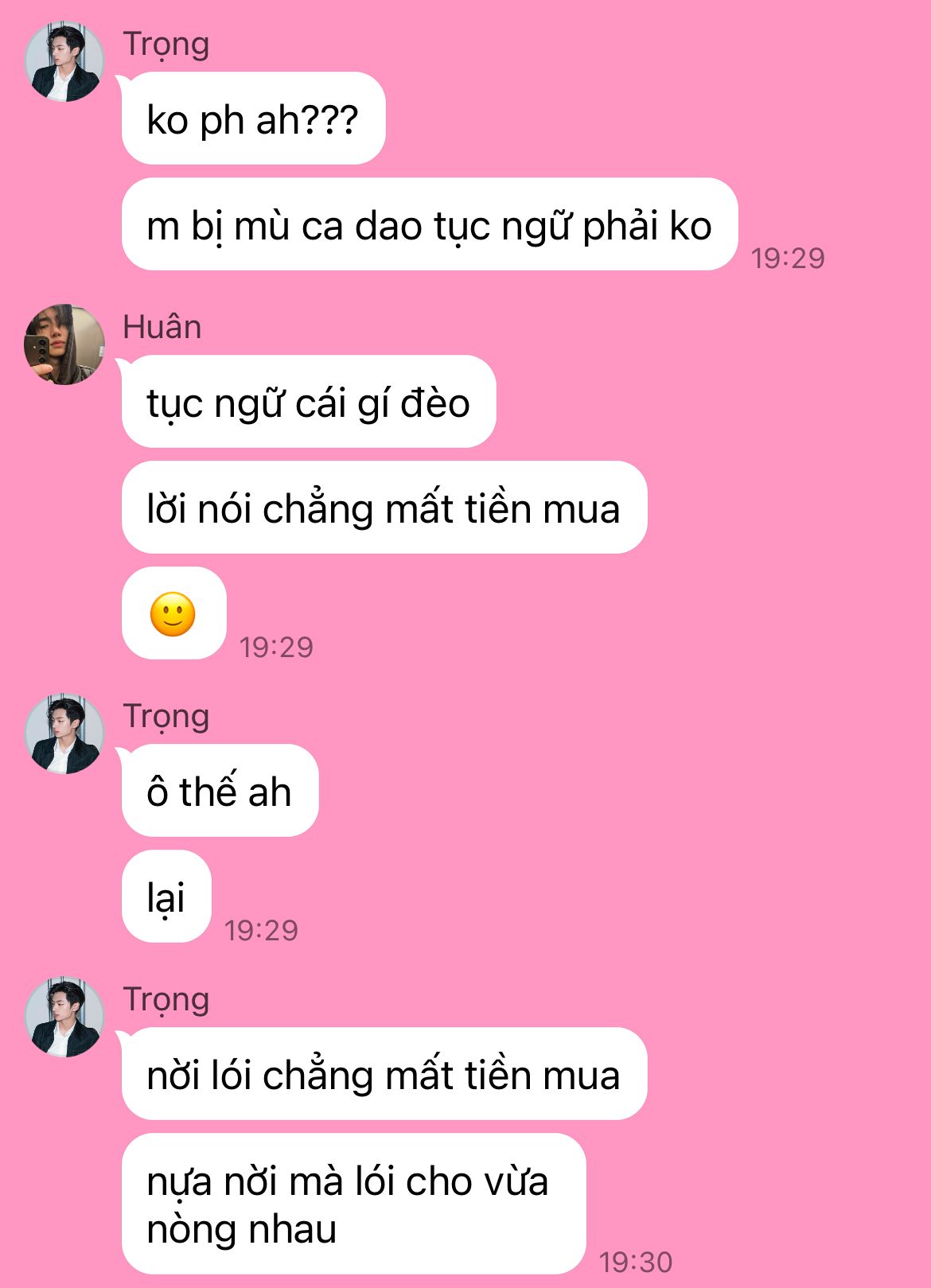931x1288 pixels.
Task: Open Huân's profile picture
Action: click(x=64, y=344)
